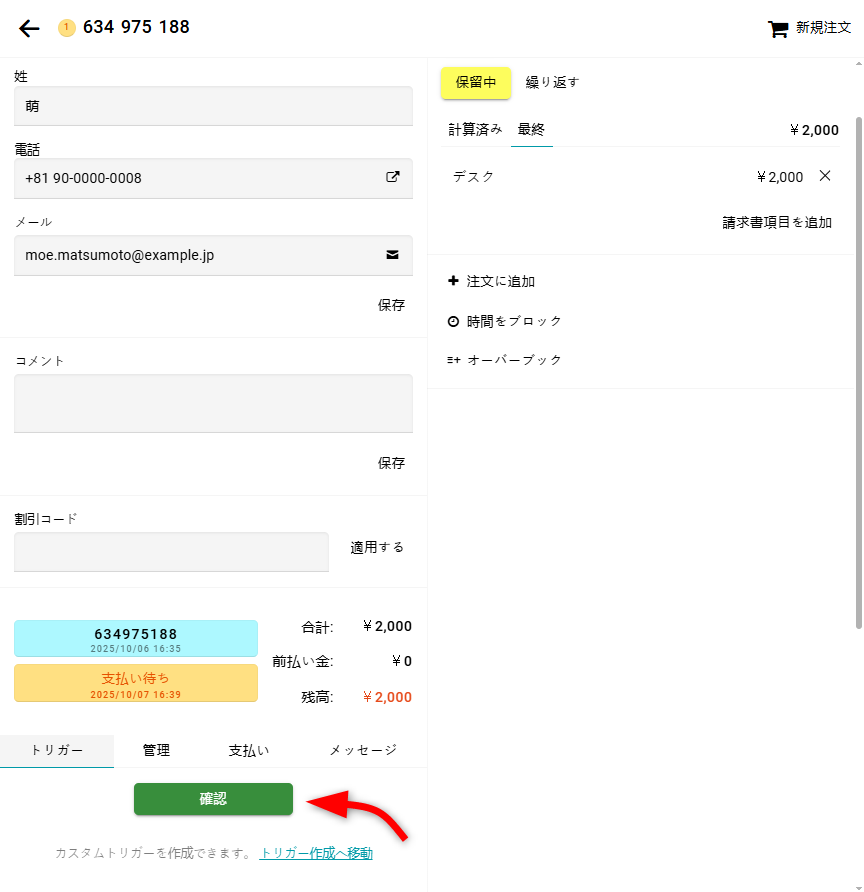Viewport: 864px width, 892px height.
Task: Go back with the arrow icon
Action: 29,28
